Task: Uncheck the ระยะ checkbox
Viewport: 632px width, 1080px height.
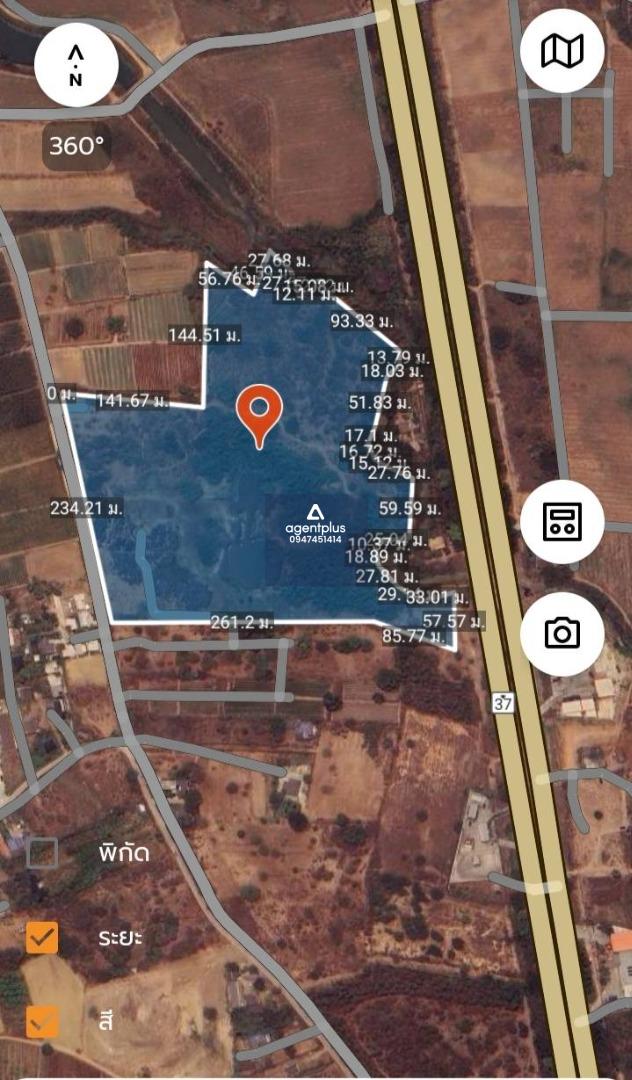Action: pyautogui.click(x=42, y=938)
